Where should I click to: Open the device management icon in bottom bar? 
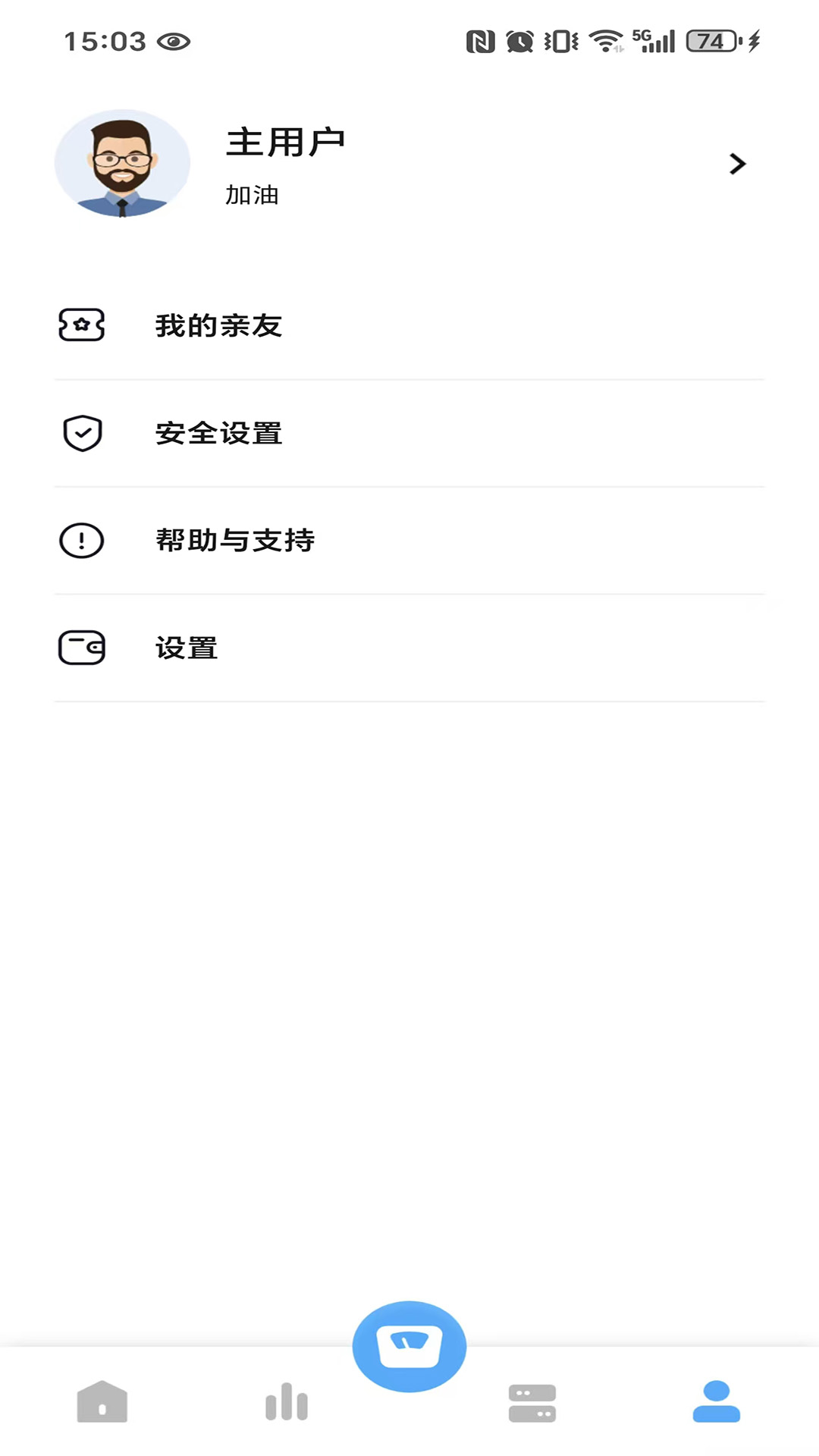point(532,1401)
